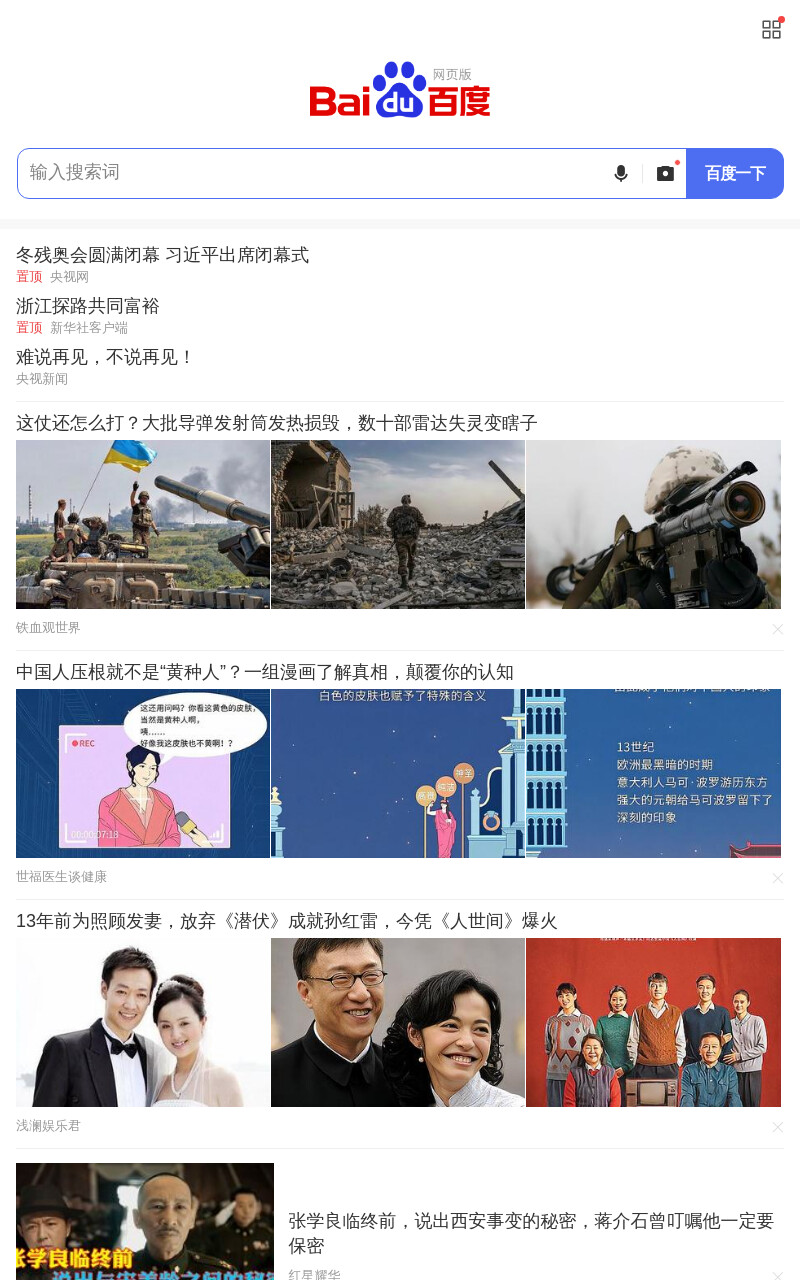
Task: Tap the 百度一下 search button
Action: click(x=735, y=174)
